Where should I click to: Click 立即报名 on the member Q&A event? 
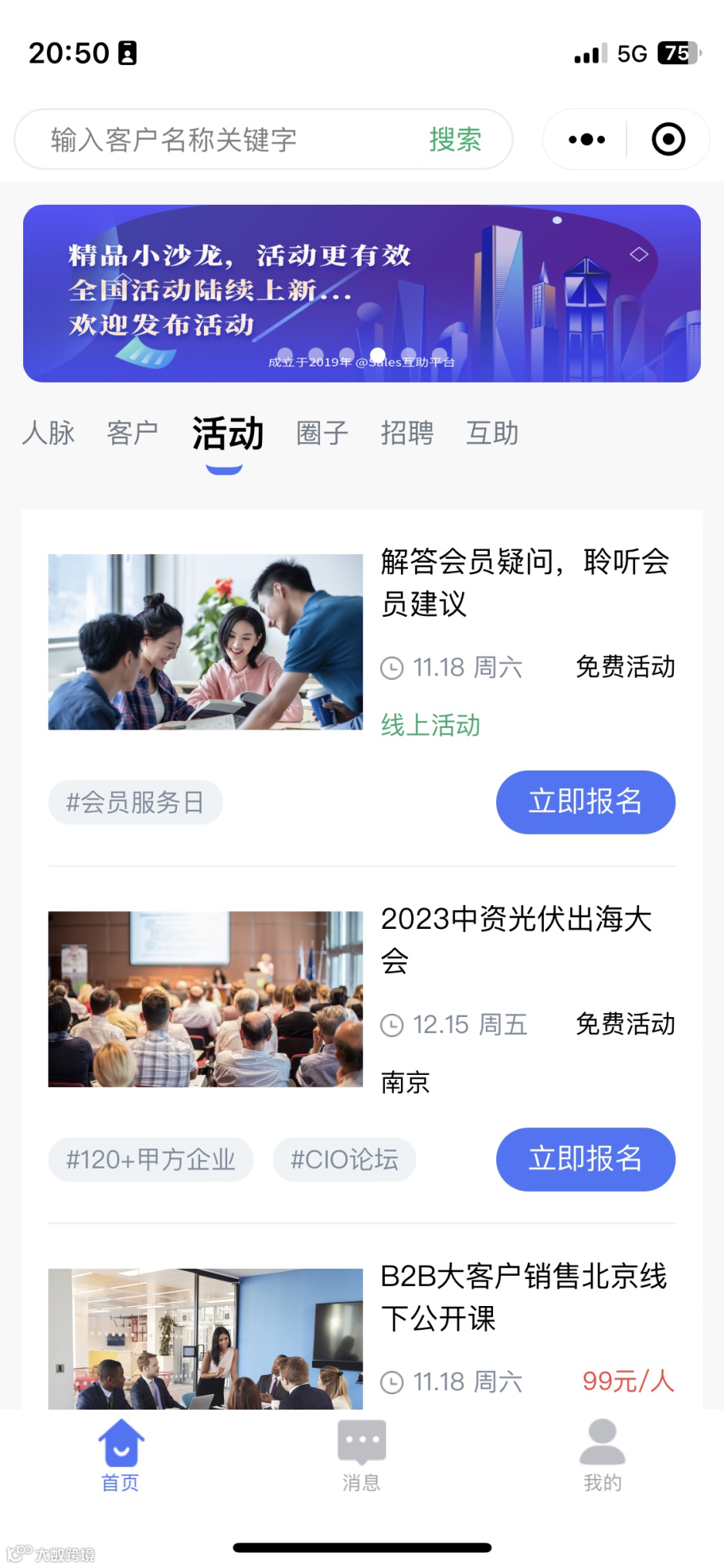tap(585, 802)
